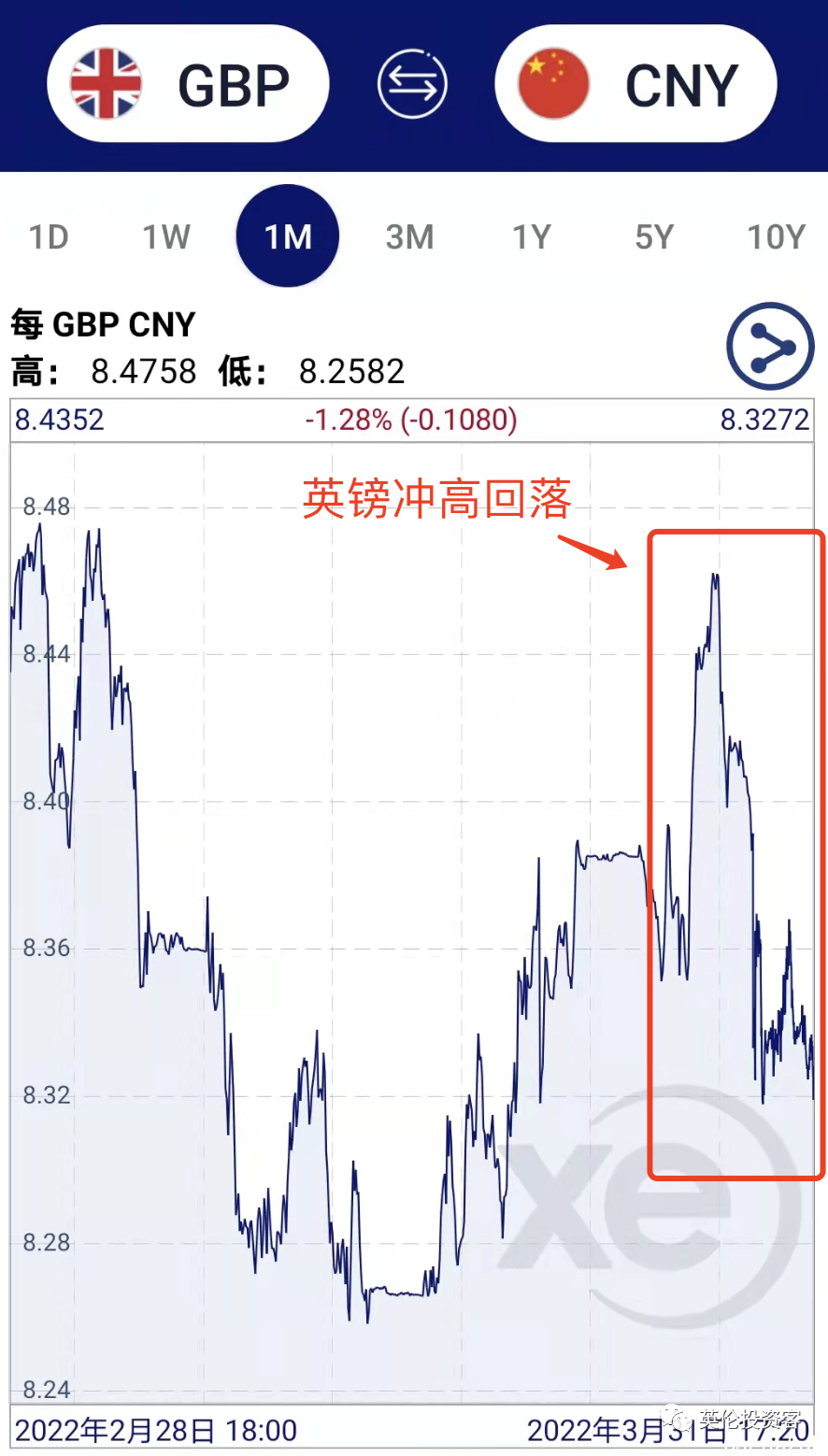The width and height of the screenshot is (828, 1456).
Task: Choose the 1M chart period
Action: [x=288, y=236]
